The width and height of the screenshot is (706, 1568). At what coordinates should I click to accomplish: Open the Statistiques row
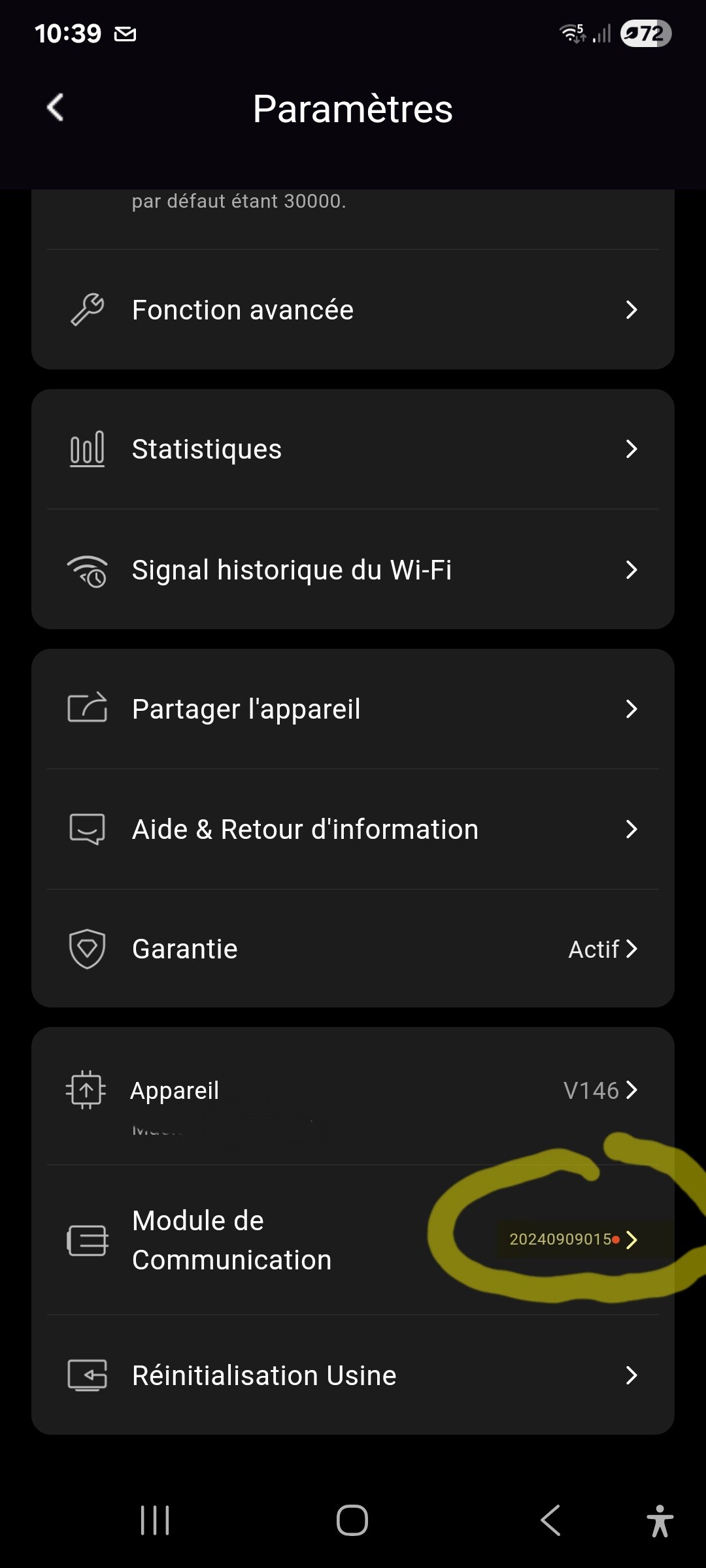(x=353, y=449)
